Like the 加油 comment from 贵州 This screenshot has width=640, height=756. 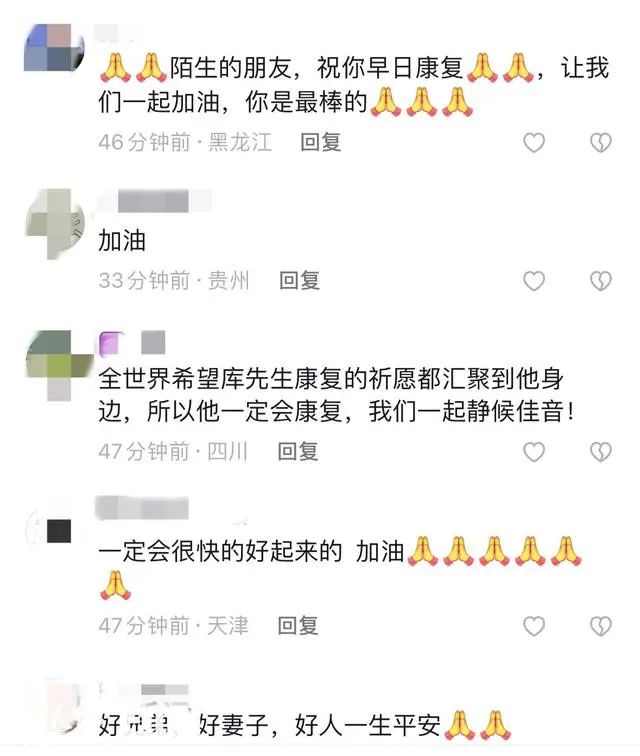tap(534, 281)
